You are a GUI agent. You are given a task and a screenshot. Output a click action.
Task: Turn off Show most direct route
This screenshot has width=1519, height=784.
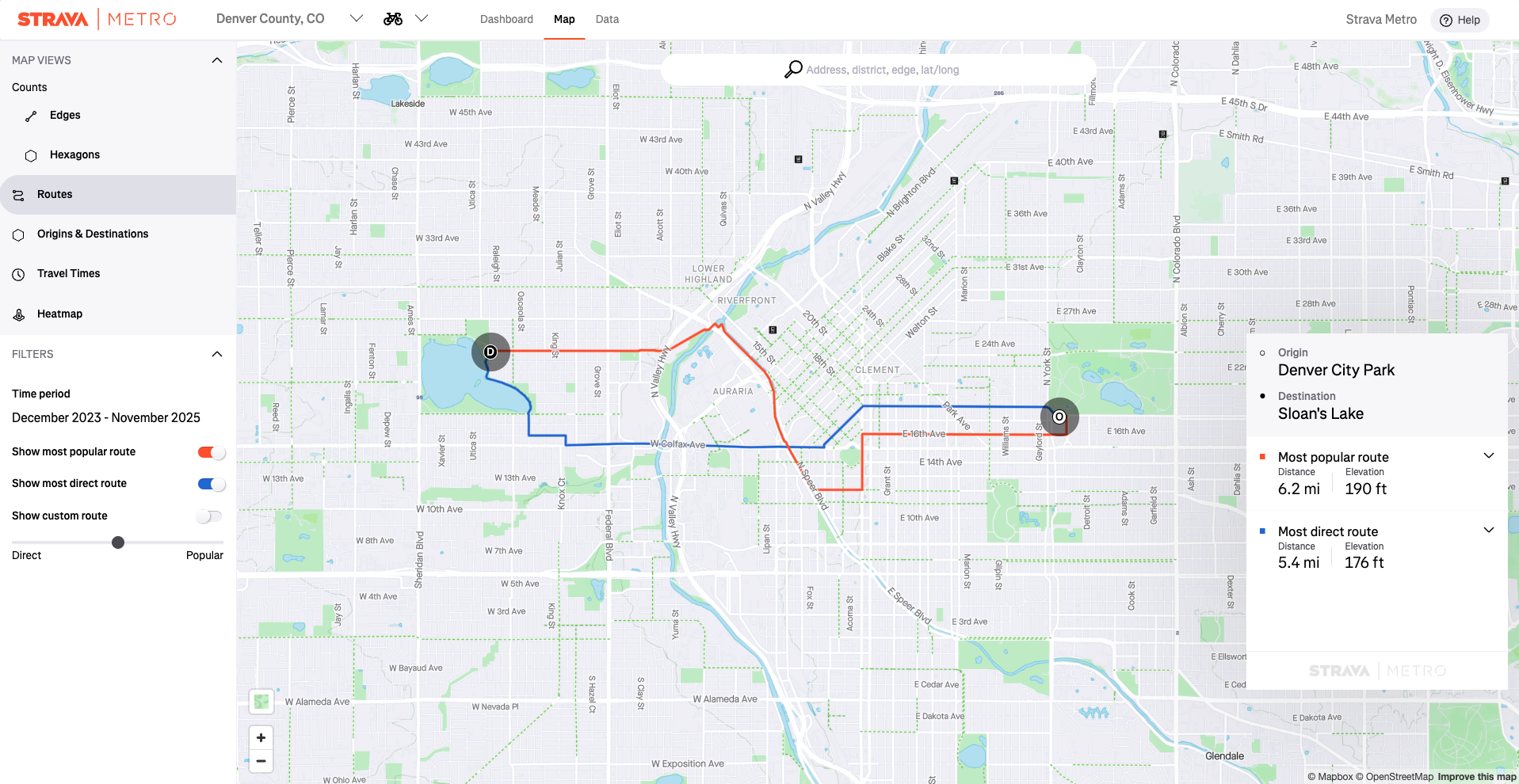(x=211, y=484)
